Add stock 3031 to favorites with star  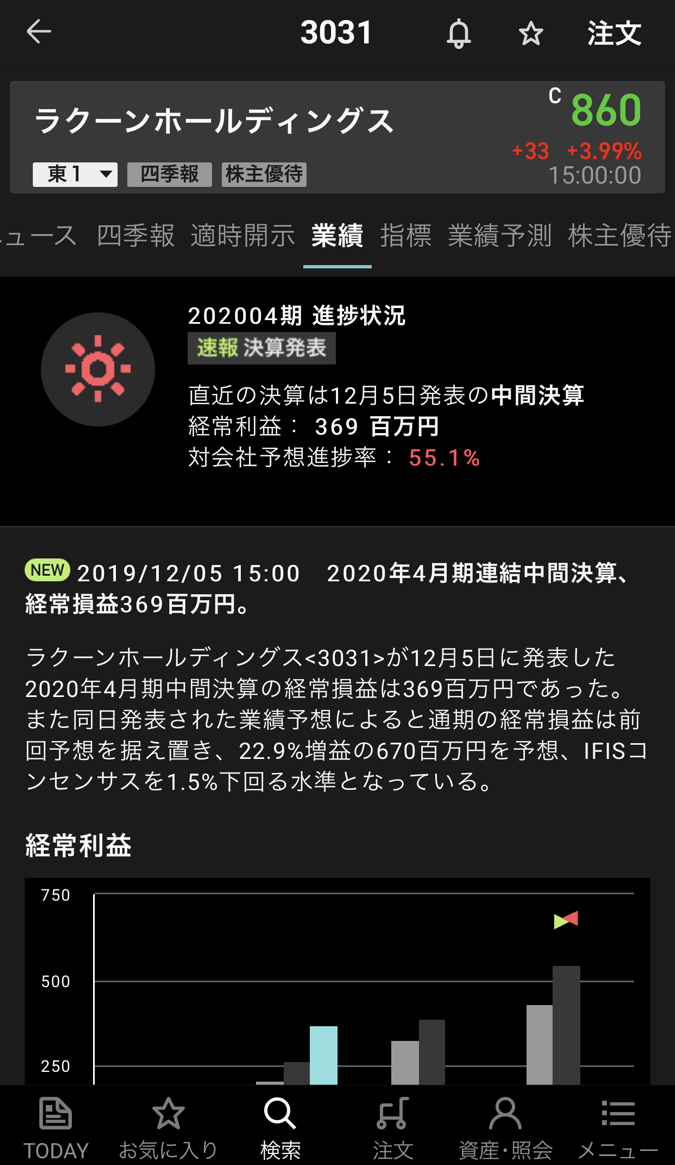(531, 34)
